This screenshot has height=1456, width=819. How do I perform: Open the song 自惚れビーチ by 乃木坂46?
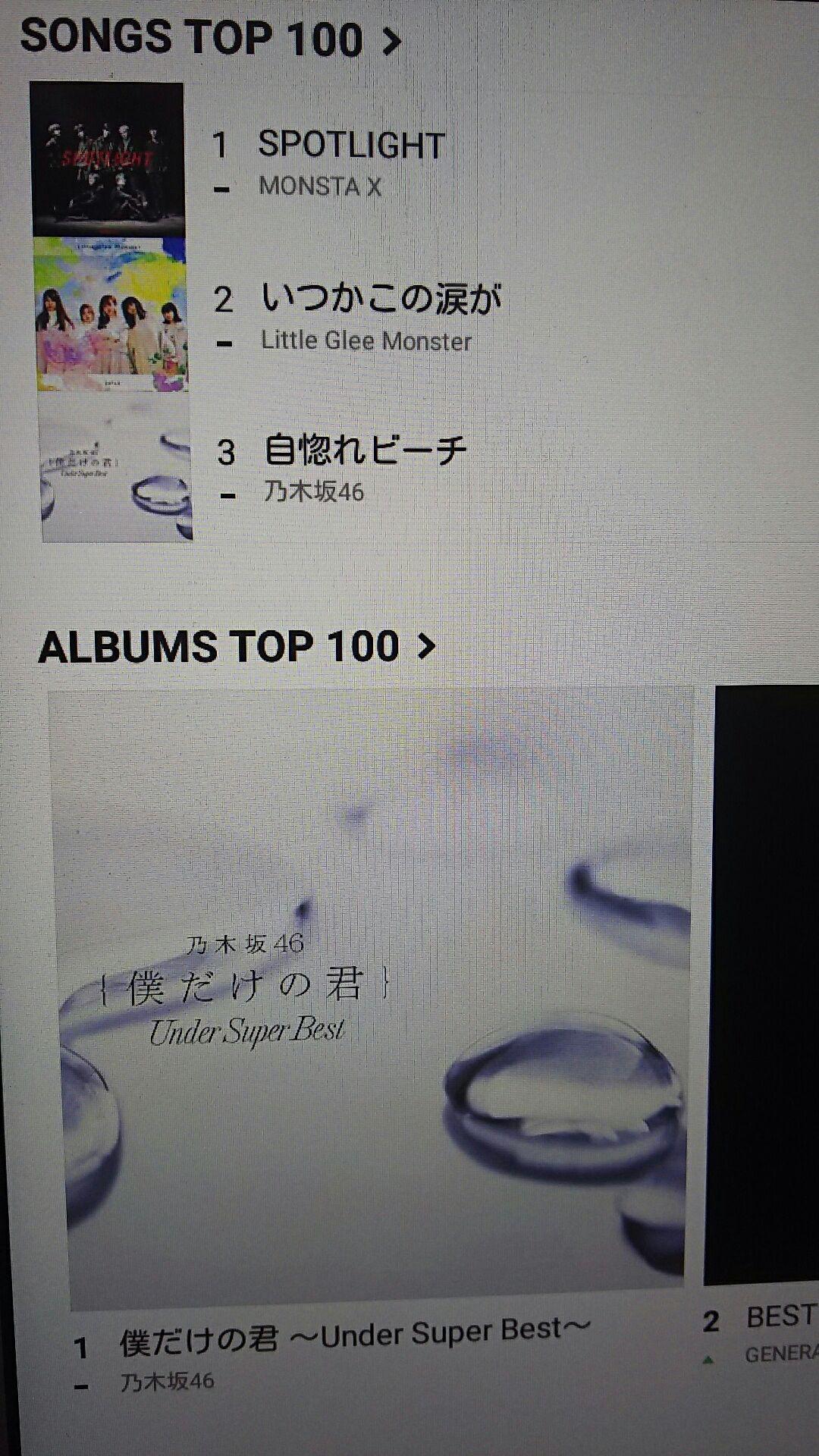pyautogui.click(x=364, y=451)
